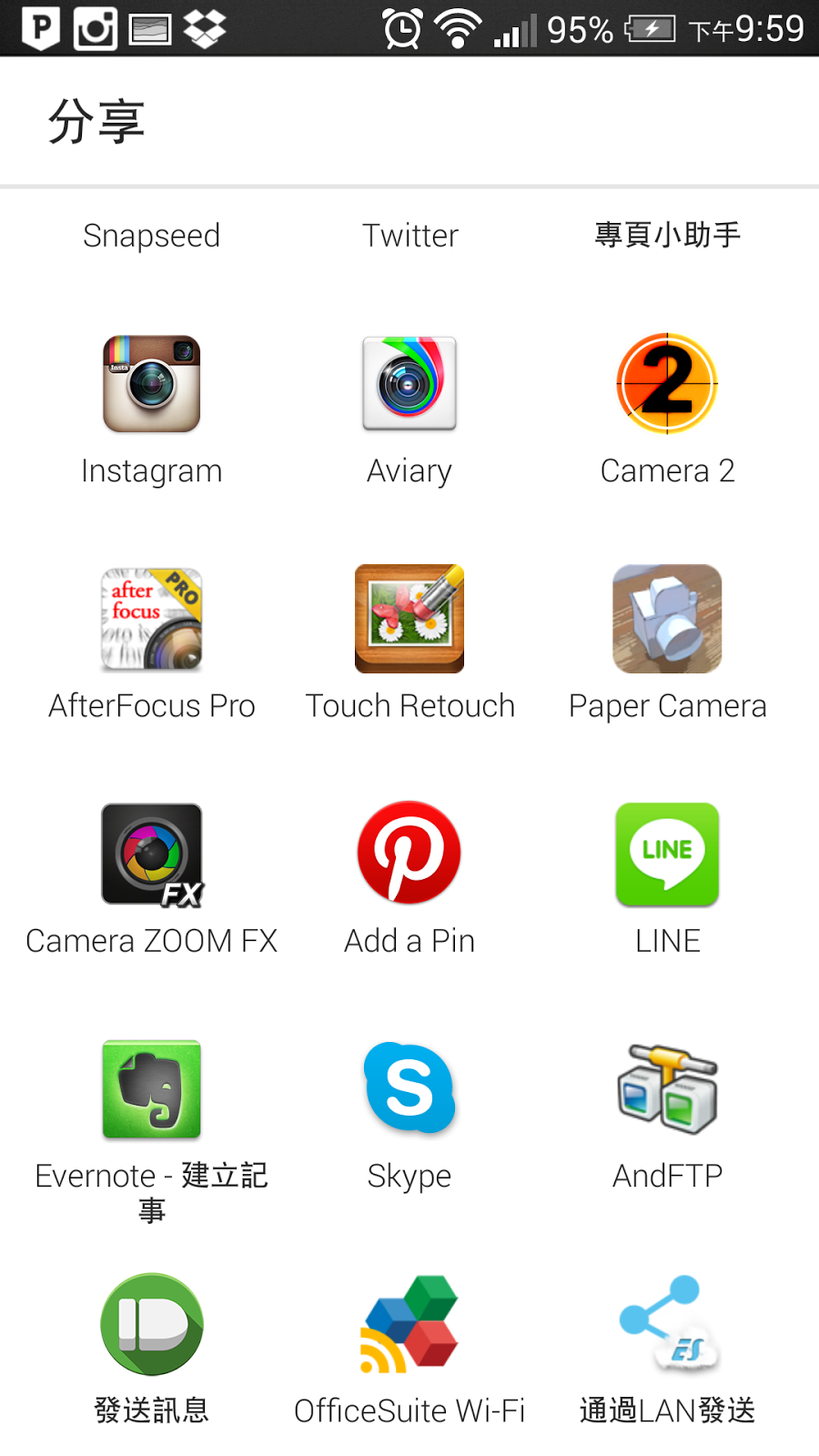Select Twitter as share target
Image resolution: width=819 pixels, height=1456 pixels.
click(x=409, y=236)
